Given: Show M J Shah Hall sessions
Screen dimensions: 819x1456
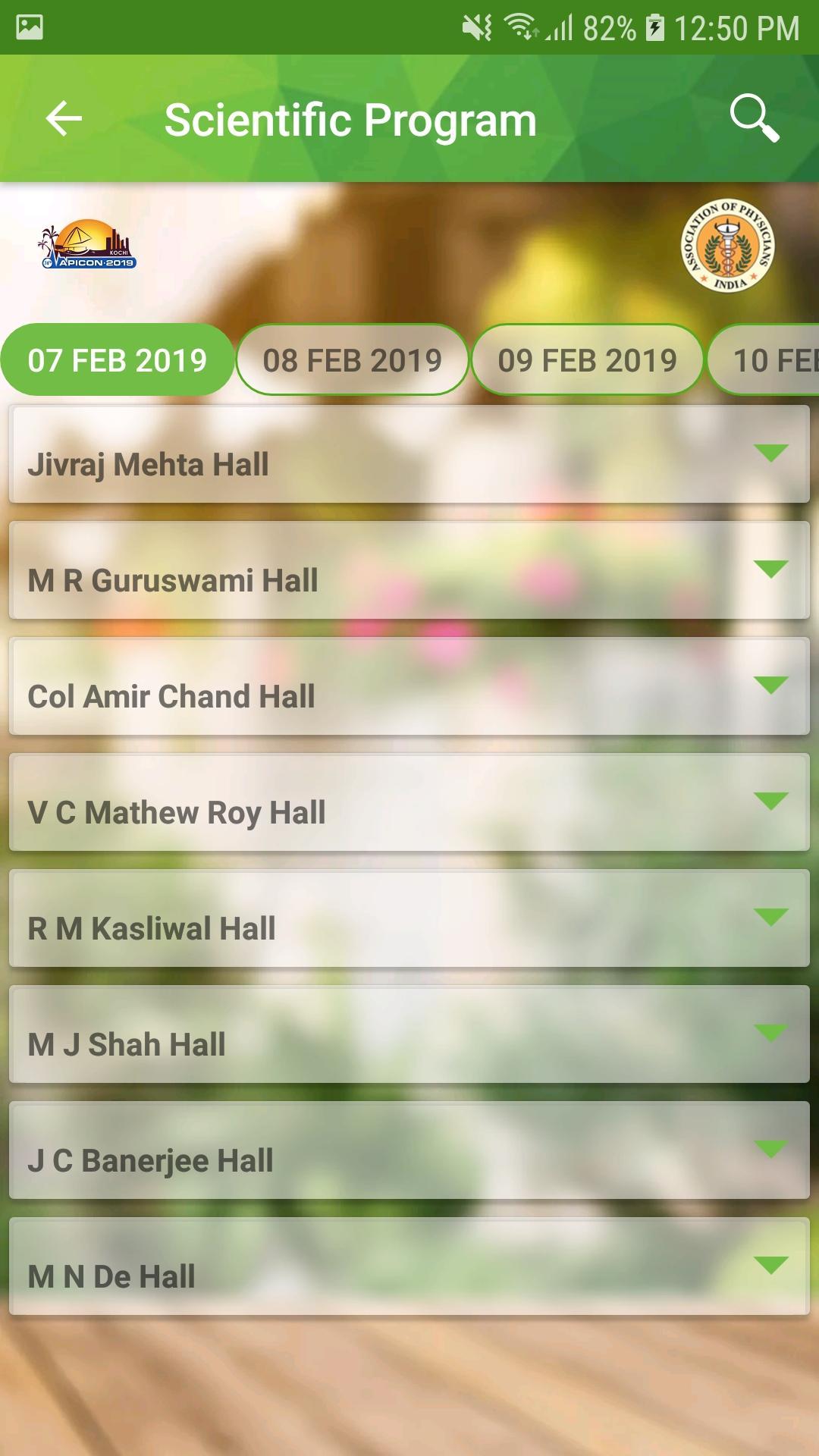Looking at the screenshot, I should 409,1035.
